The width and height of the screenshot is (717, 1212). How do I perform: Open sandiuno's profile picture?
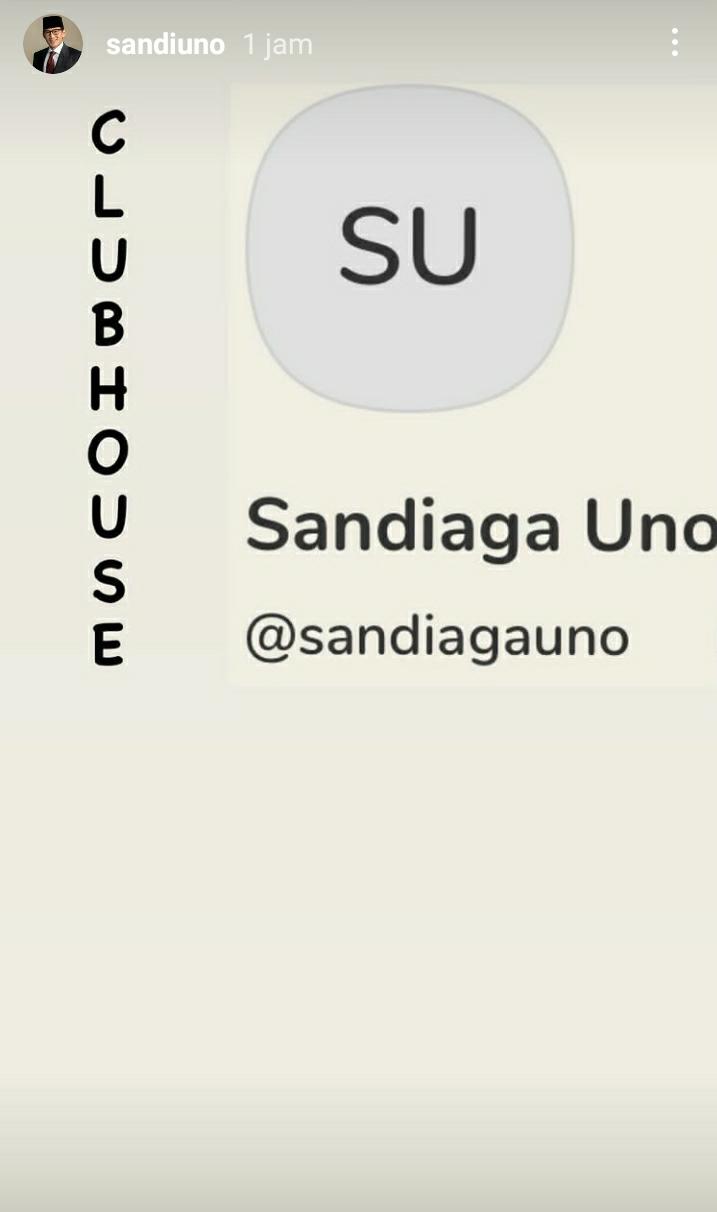point(52,44)
